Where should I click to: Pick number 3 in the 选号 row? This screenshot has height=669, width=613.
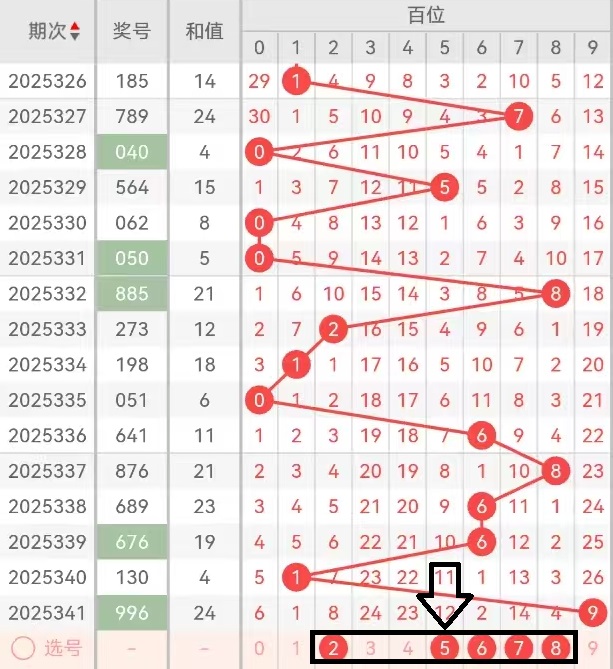[x=370, y=648]
